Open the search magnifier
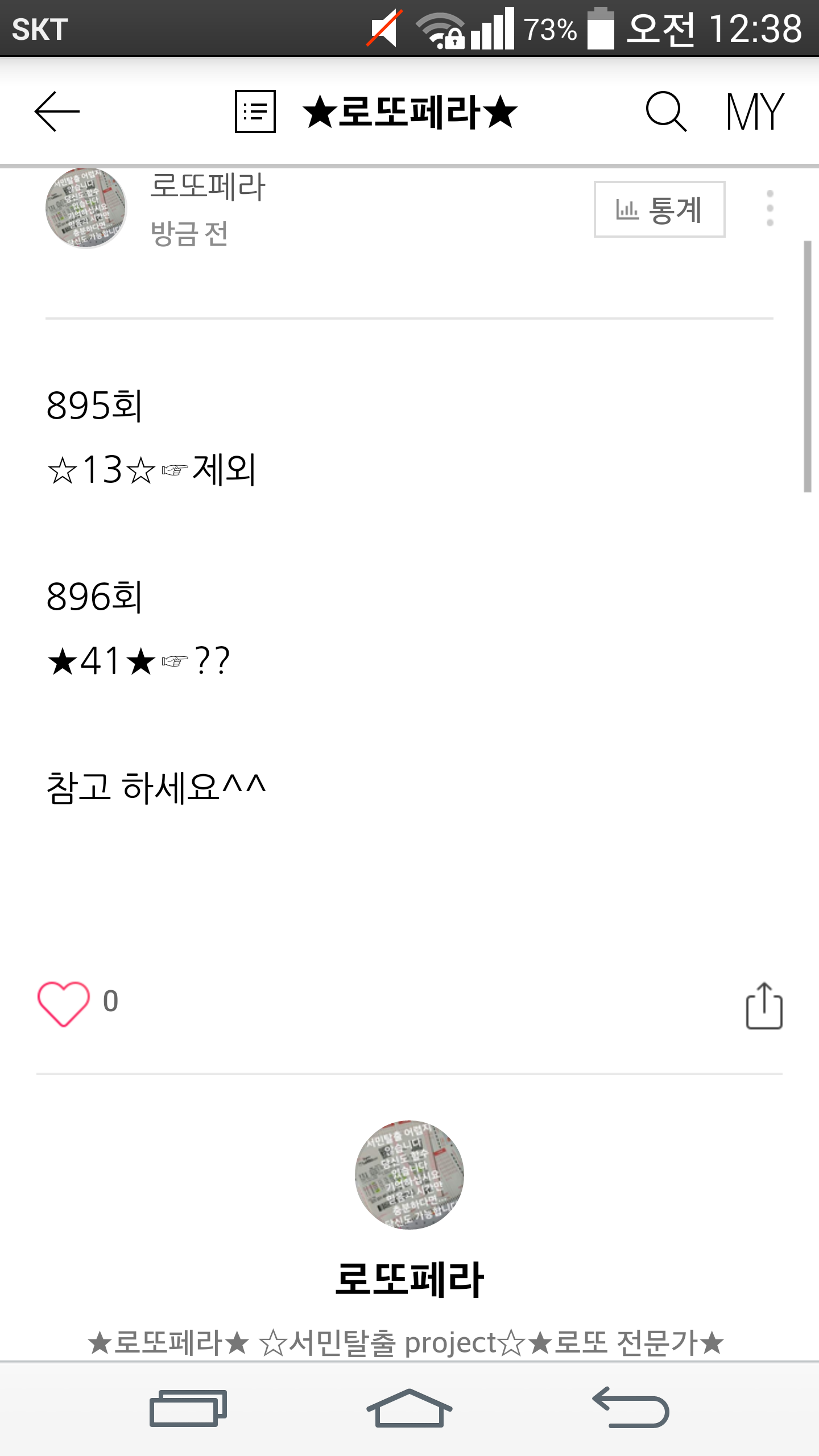 (x=666, y=111)
